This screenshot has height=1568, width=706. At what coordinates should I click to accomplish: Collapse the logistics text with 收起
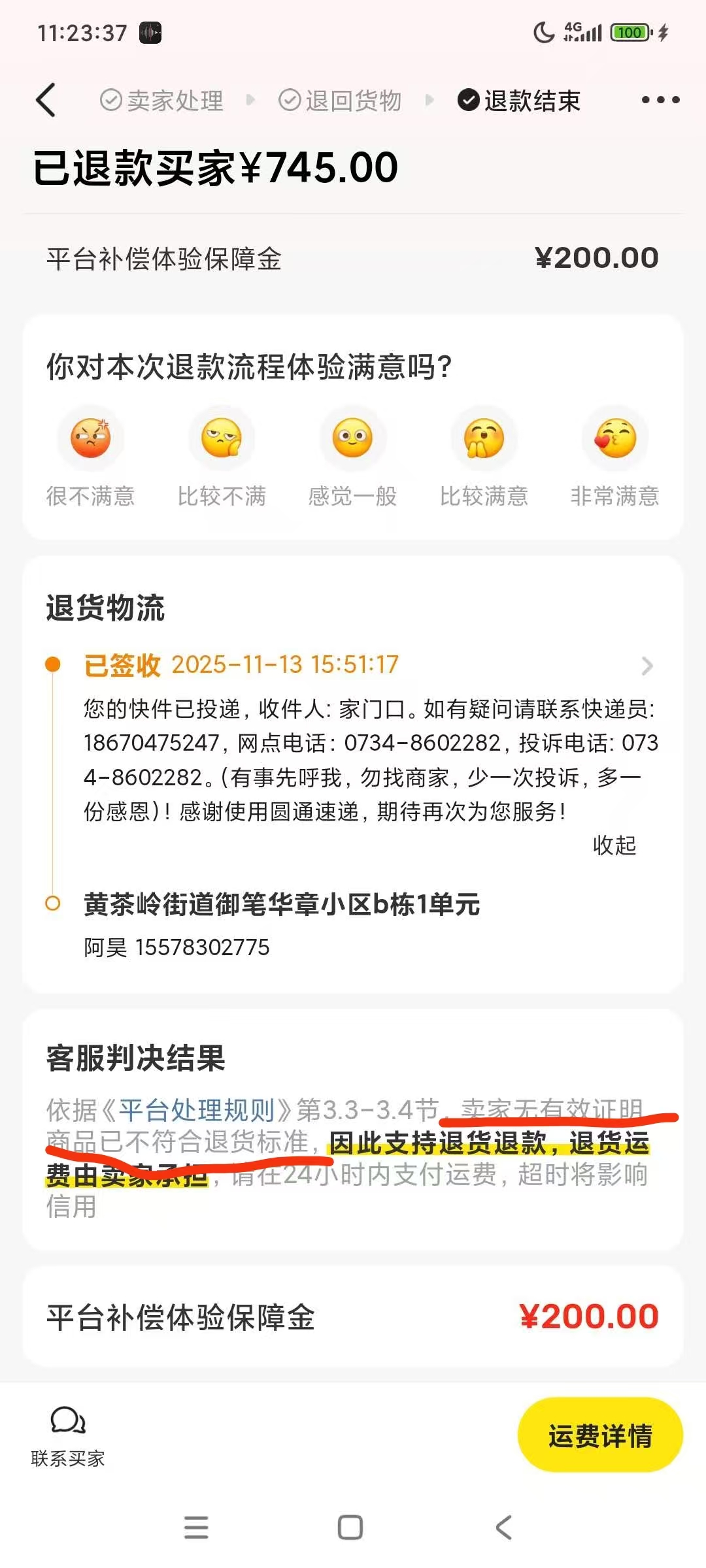click(x=614, y=845)
